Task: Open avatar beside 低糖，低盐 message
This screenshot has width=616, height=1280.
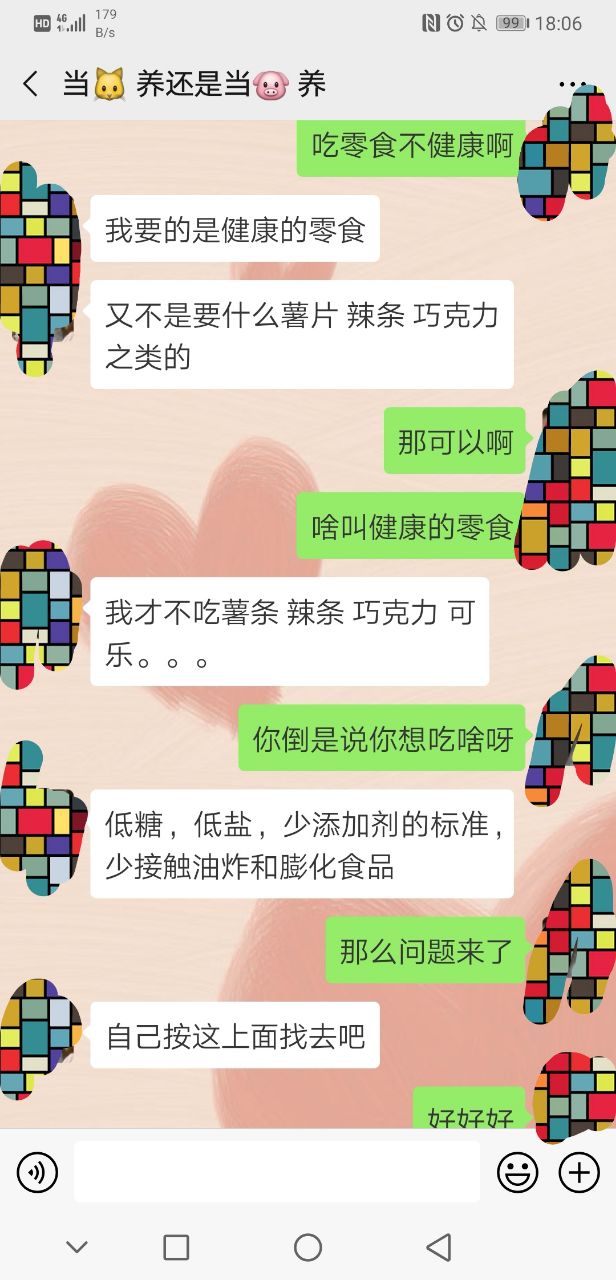Action: click(x=38, y=820)
